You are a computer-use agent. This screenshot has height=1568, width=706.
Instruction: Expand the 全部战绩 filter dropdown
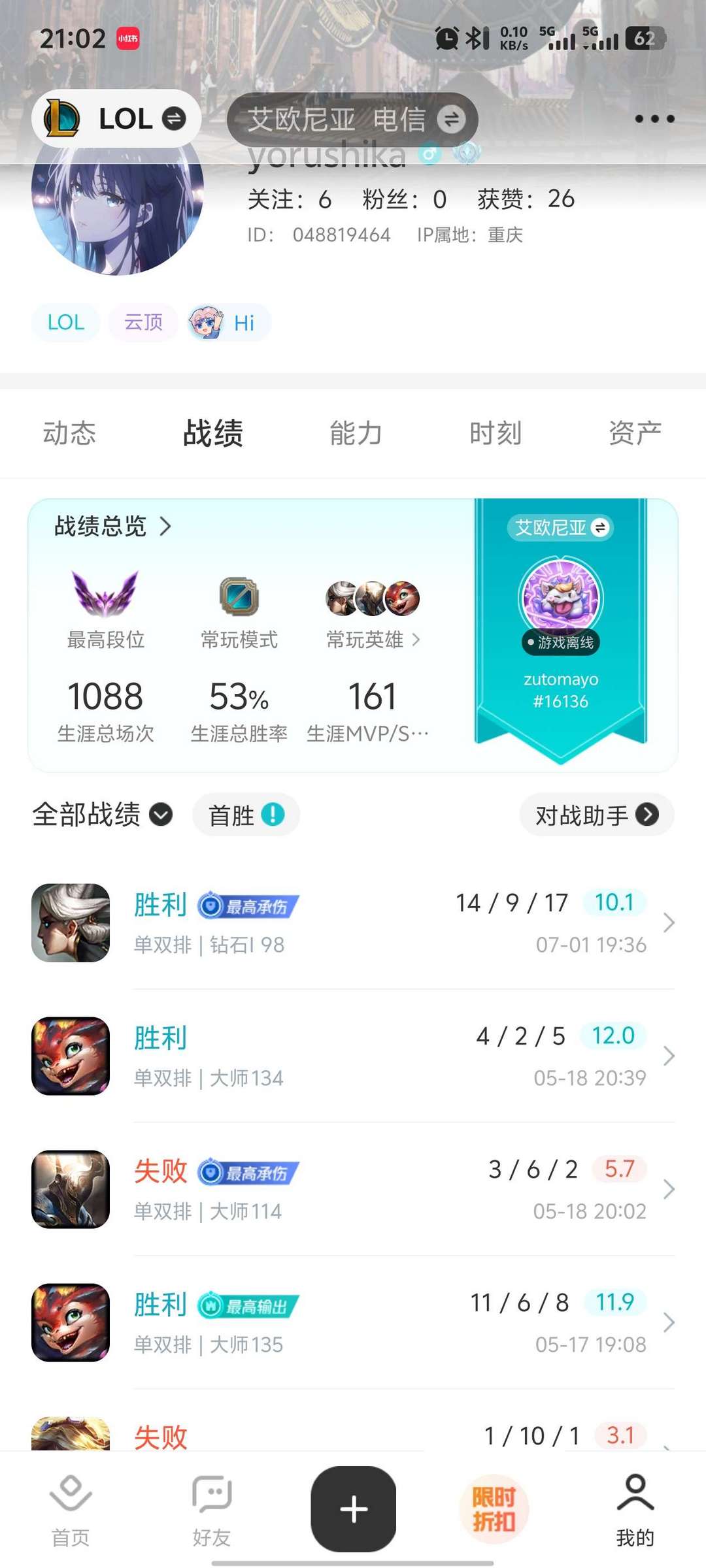click(102, 815)
